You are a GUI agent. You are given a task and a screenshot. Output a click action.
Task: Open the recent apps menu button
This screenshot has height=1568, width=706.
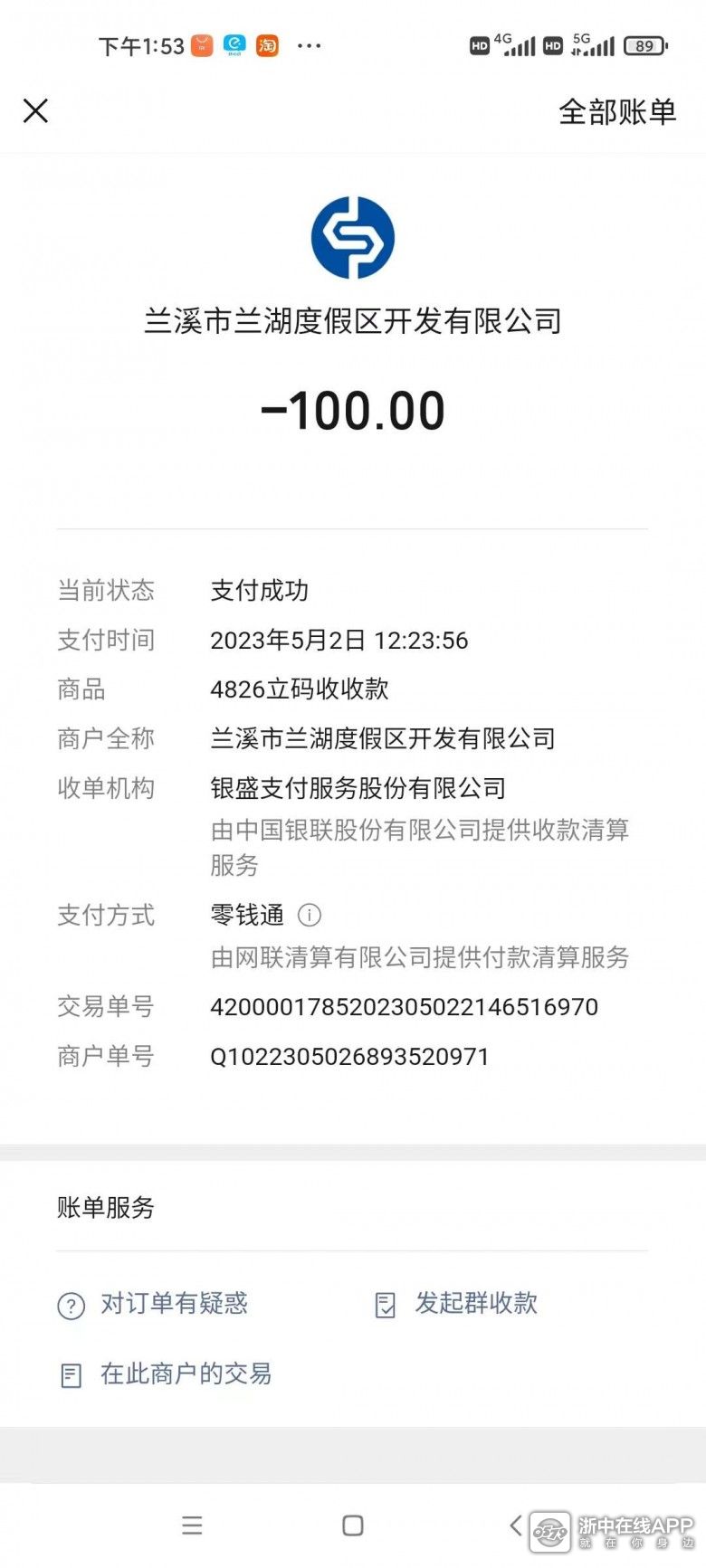click(192, 1525)
